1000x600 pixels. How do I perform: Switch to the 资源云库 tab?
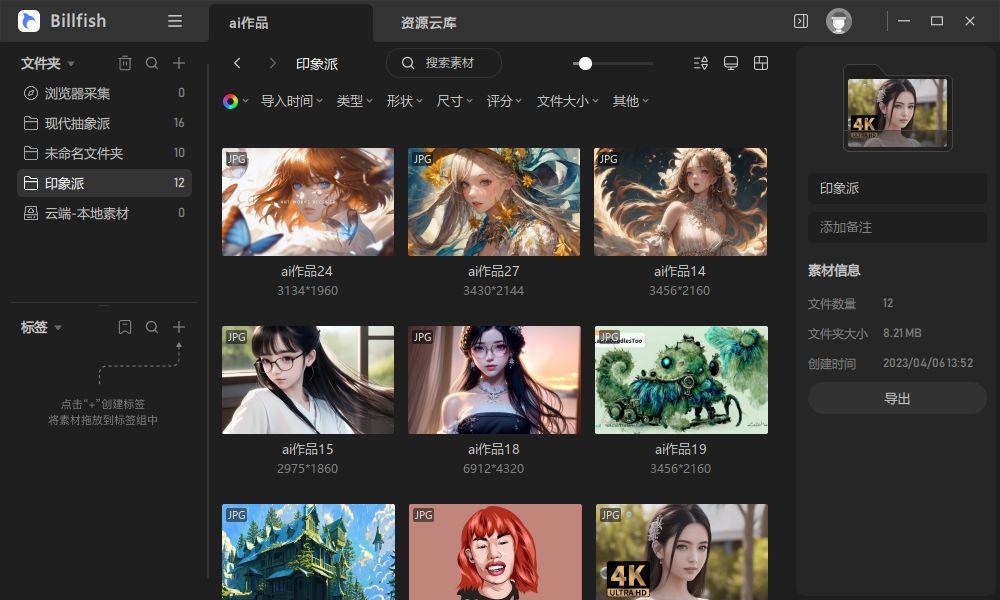[x=429, y=22]
